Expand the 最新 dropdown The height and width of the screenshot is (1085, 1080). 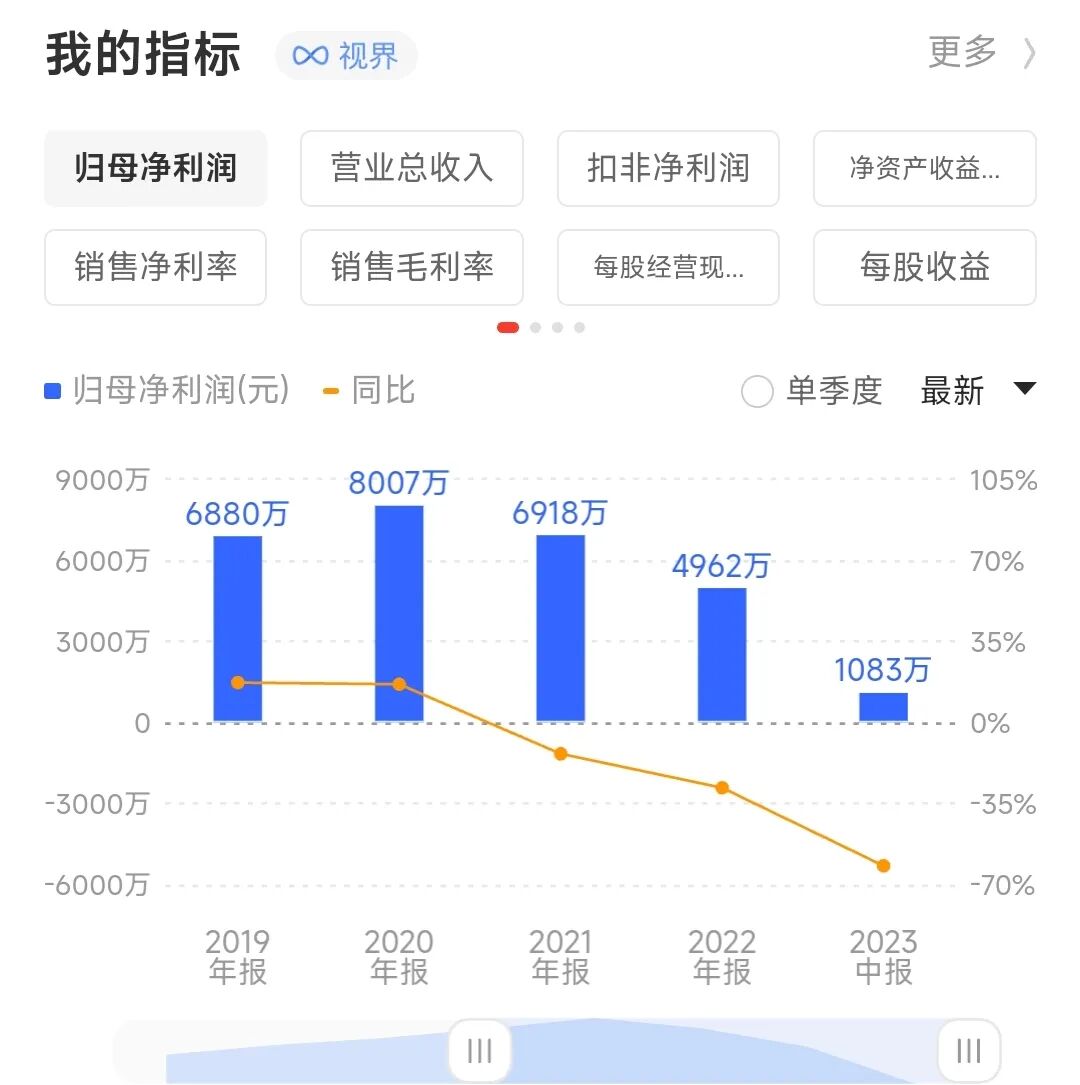click(x=978, y=391)
